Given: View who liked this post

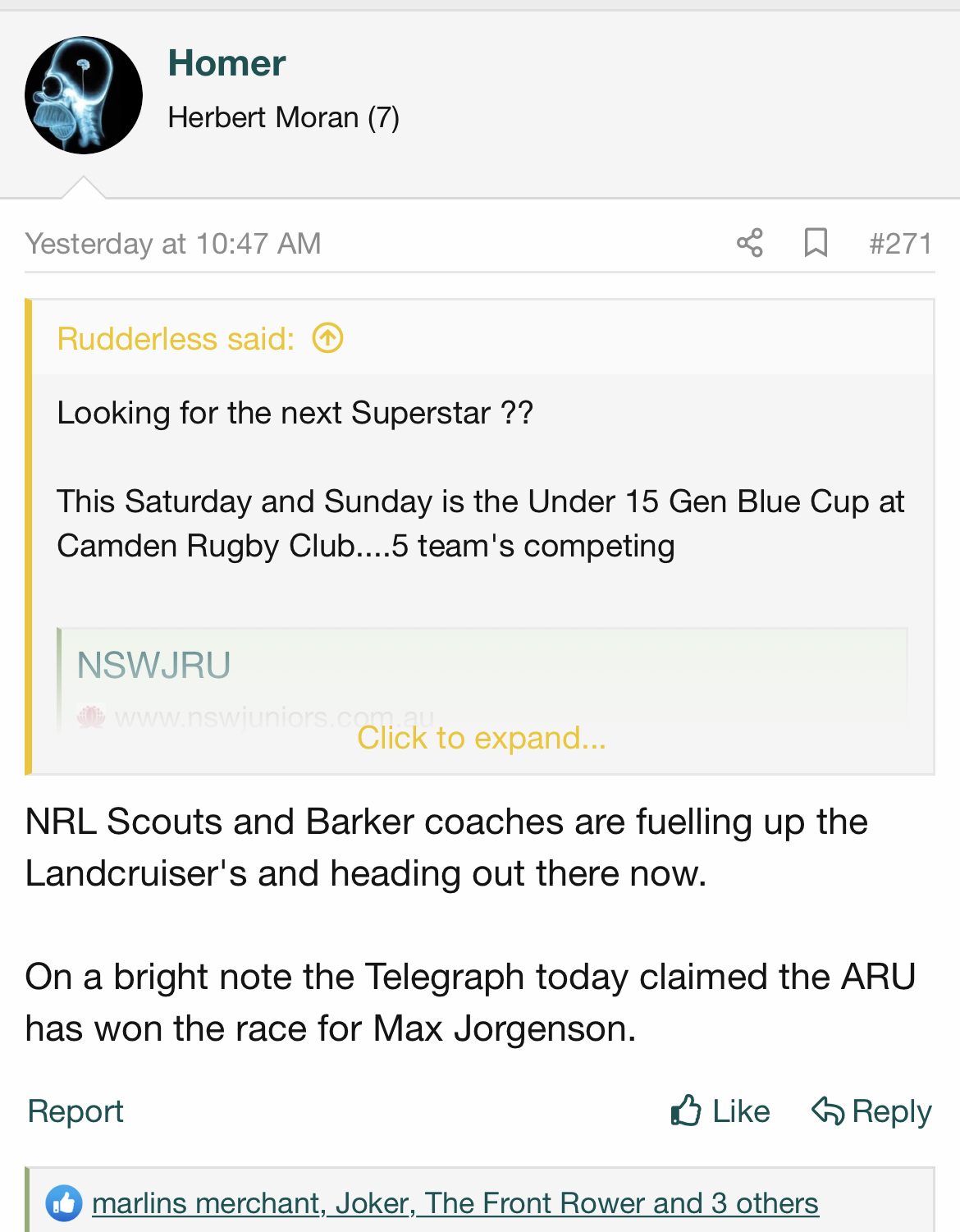Looking at the screenshot, I should tap(455, 1203).
